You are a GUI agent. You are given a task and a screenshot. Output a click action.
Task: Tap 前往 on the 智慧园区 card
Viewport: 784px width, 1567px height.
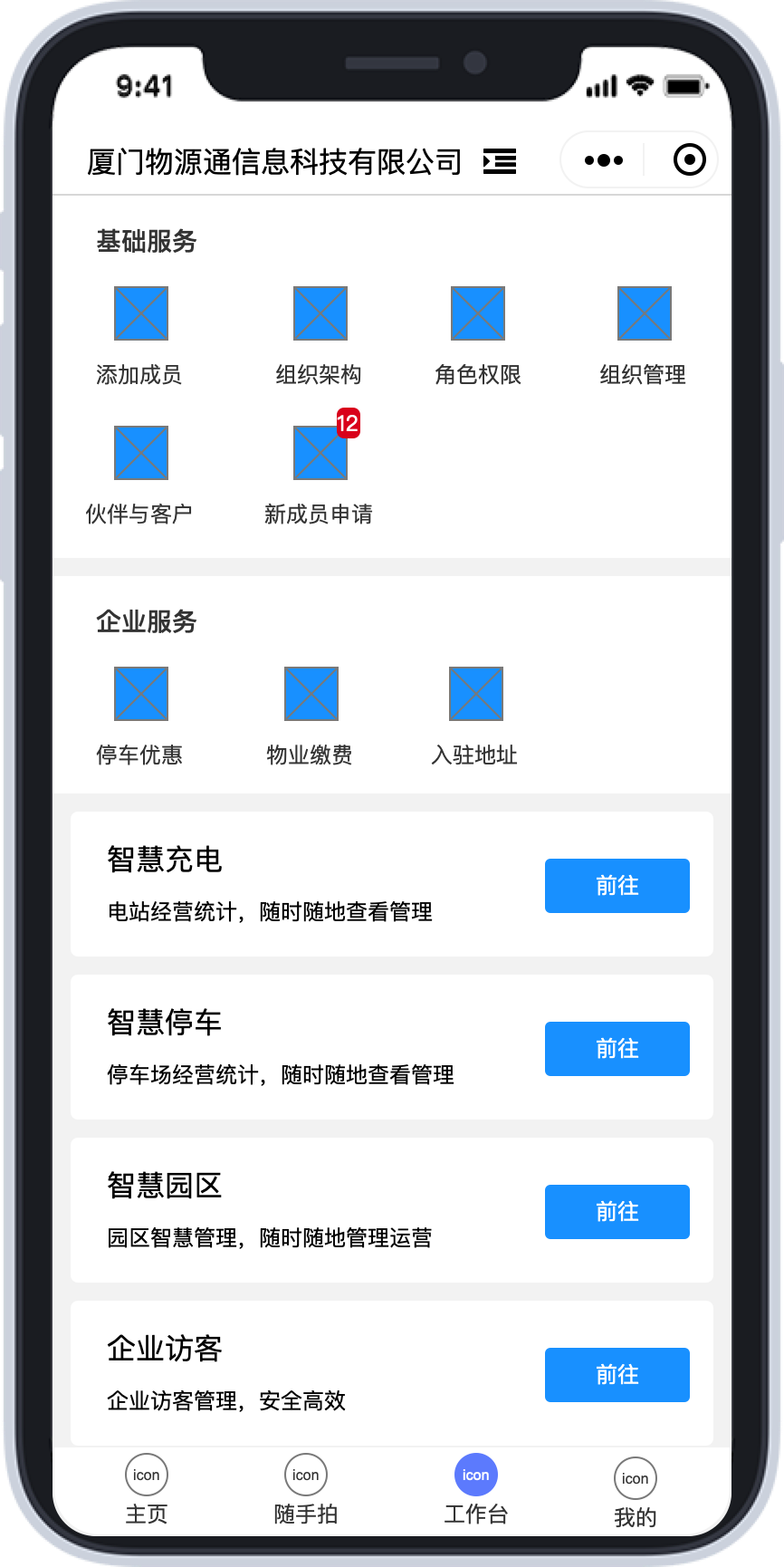coord(617,1212)
